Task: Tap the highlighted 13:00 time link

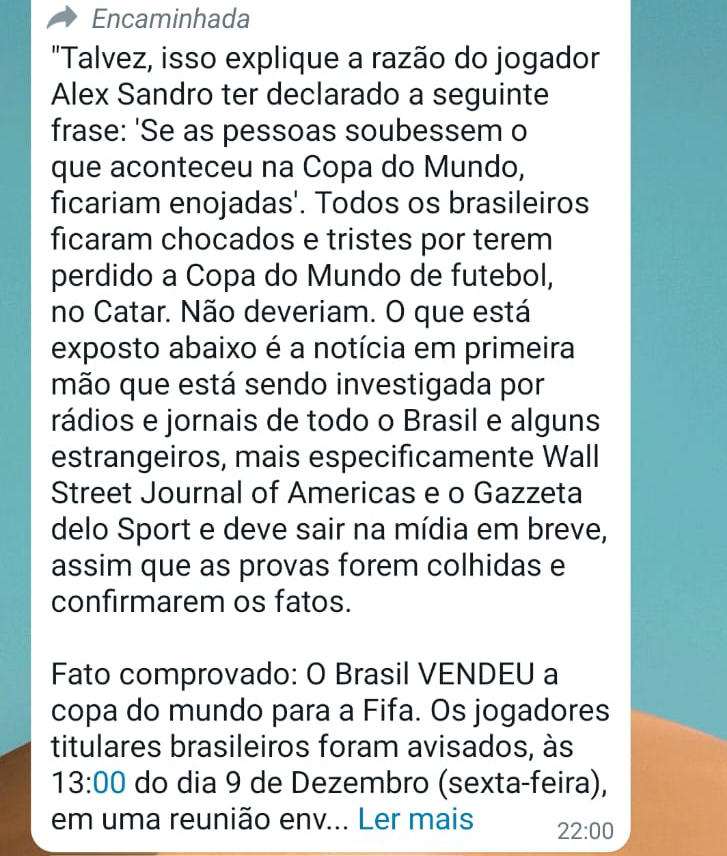Action: (x=87, y=782)
